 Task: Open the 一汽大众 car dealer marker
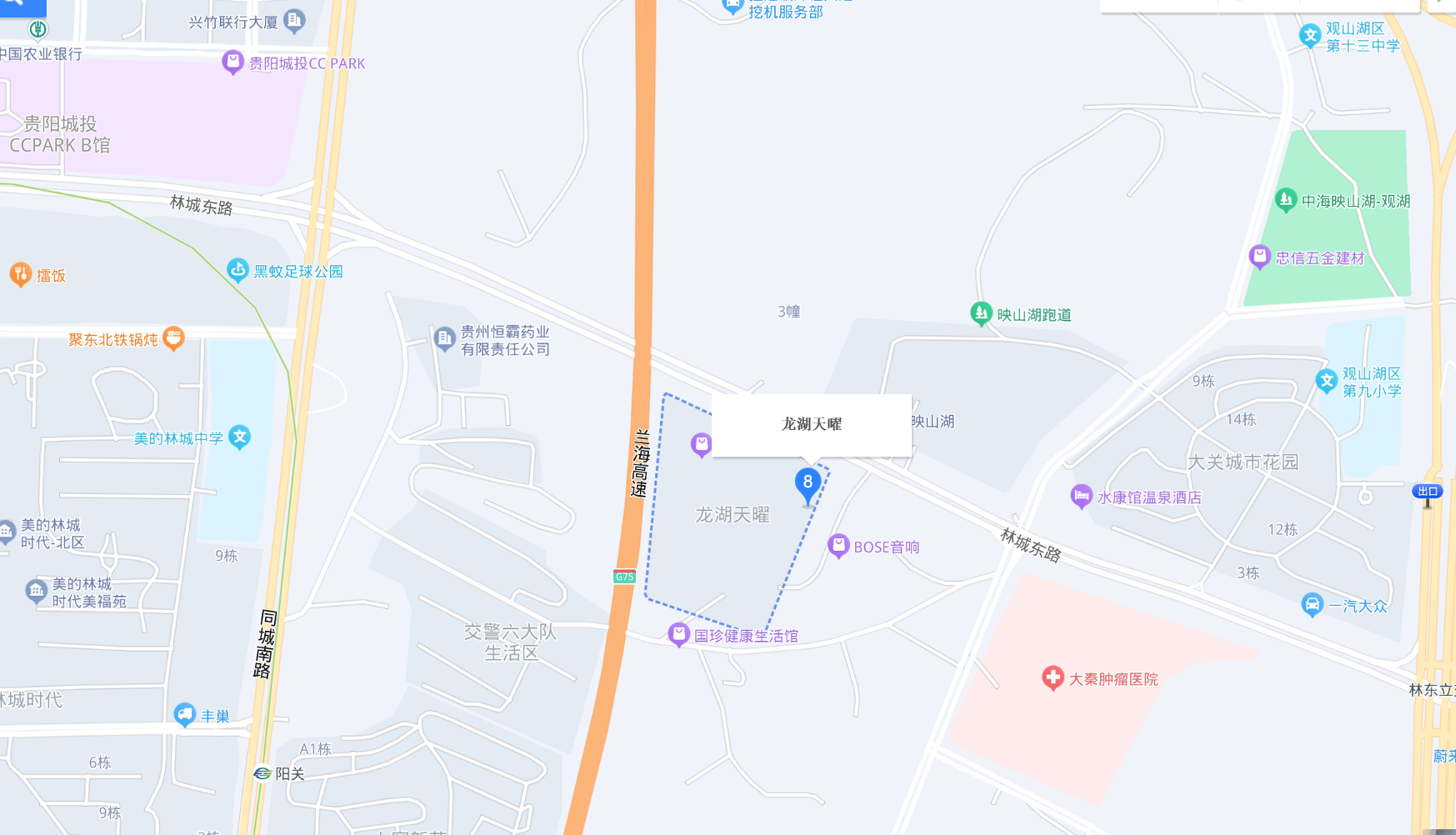(x=1312, y=604)
